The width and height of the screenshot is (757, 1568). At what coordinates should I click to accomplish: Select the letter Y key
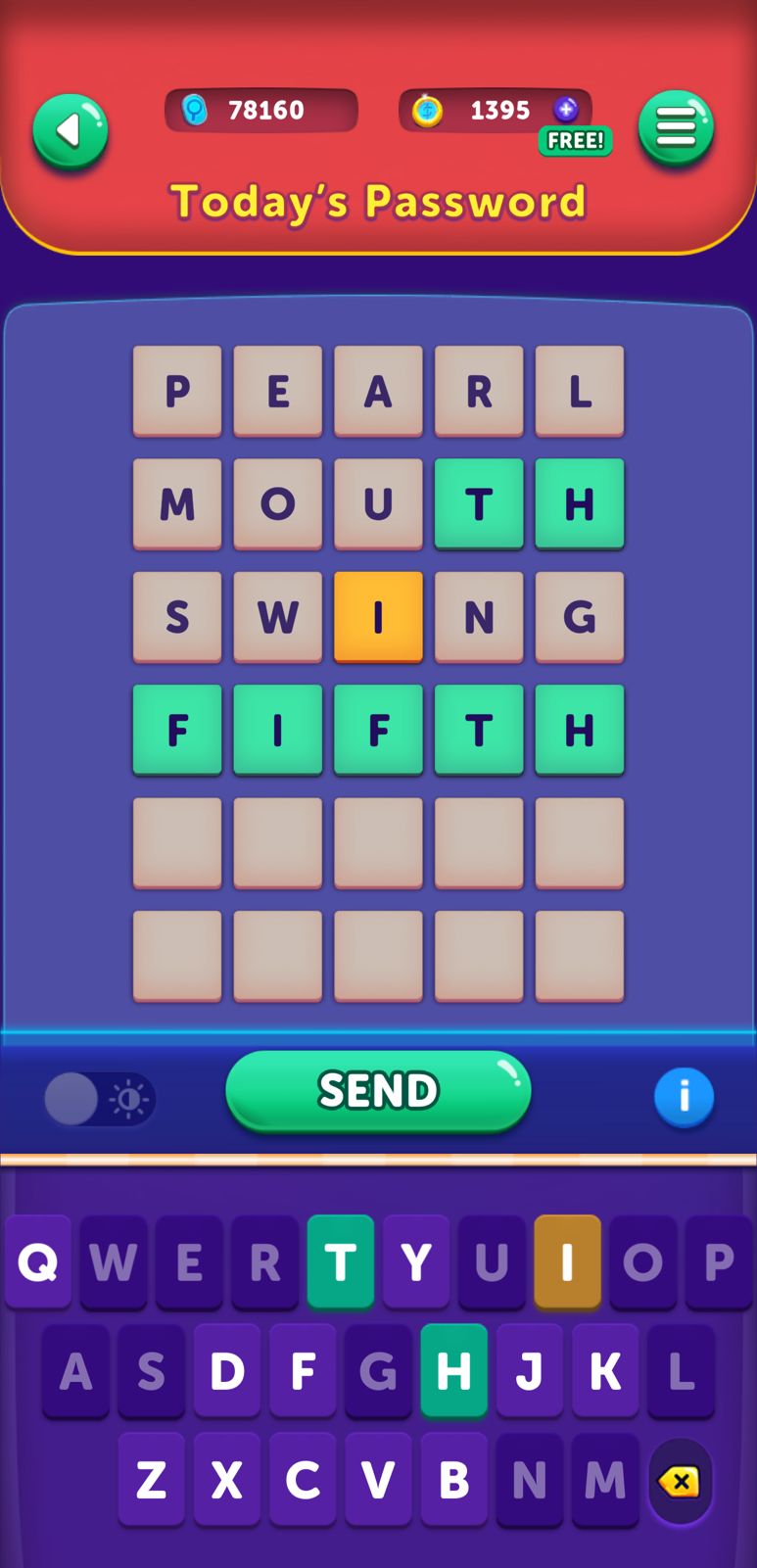(416, 1262)
